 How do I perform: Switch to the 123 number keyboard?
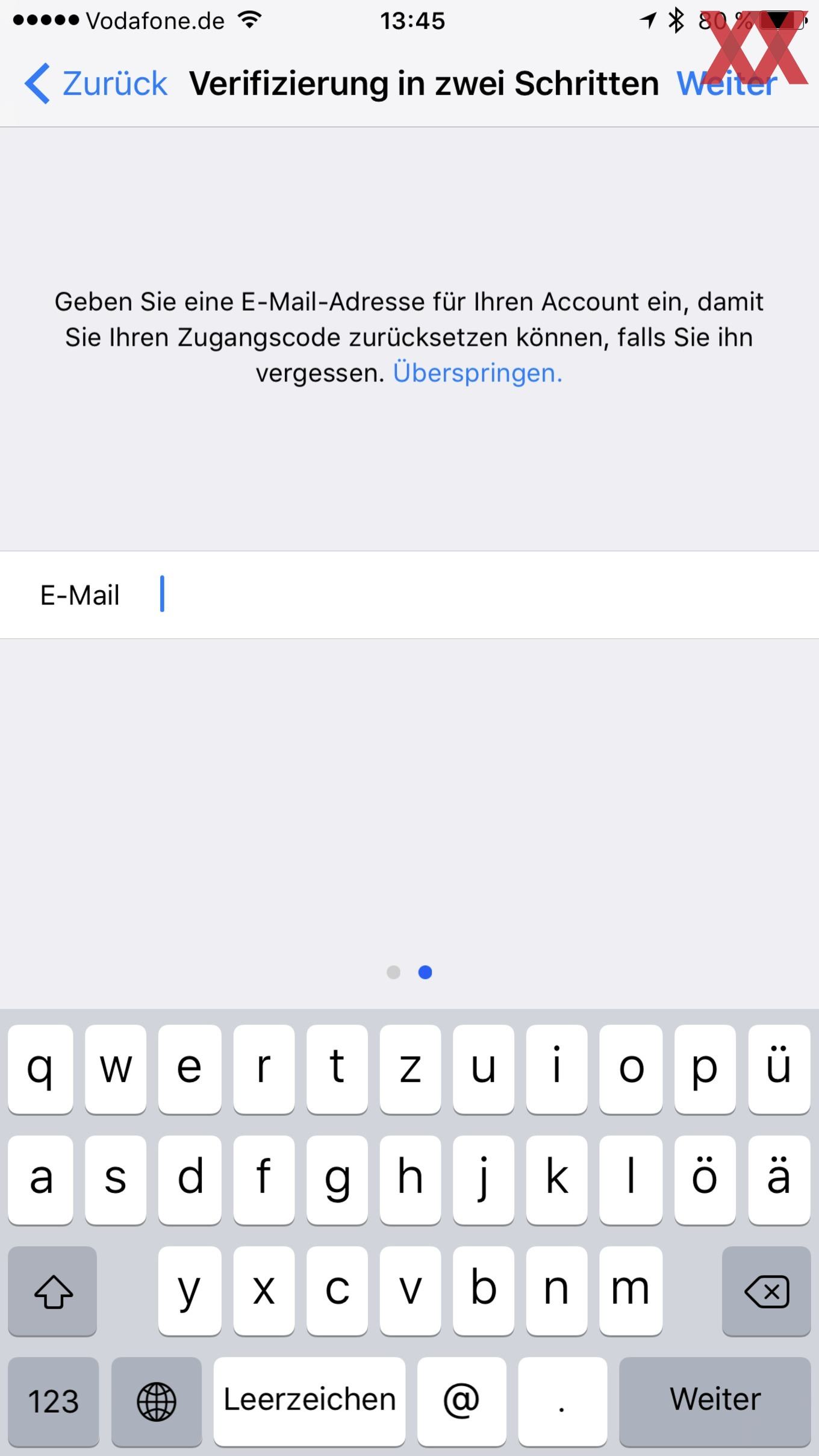pyautogui.click(x=53, y=1400)
